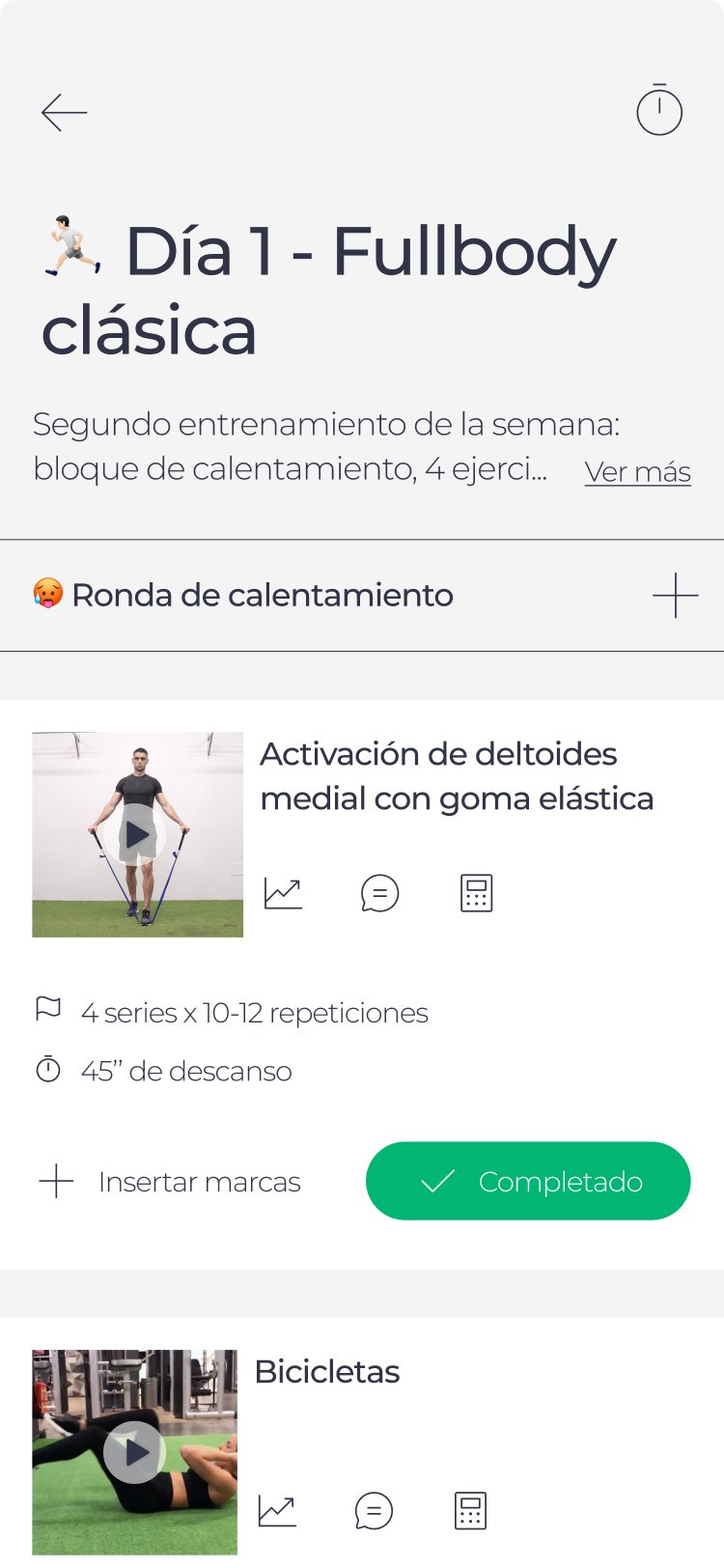
Task: Open comments for Activación de deltoides
Action: (379, 893)
